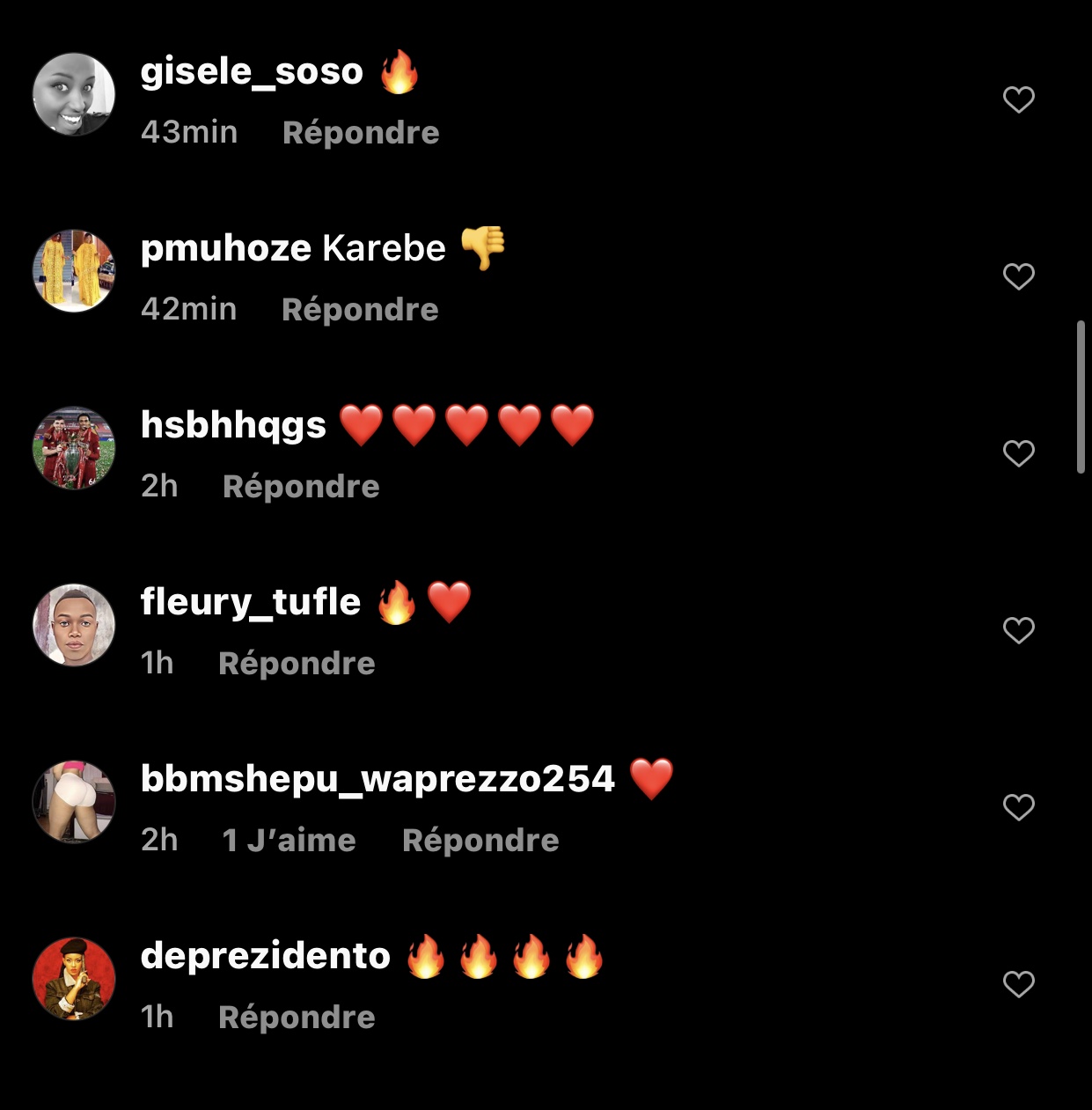
Task: Visit hsbhhqgs's profile from avatar
Action: tap(74, 448)
